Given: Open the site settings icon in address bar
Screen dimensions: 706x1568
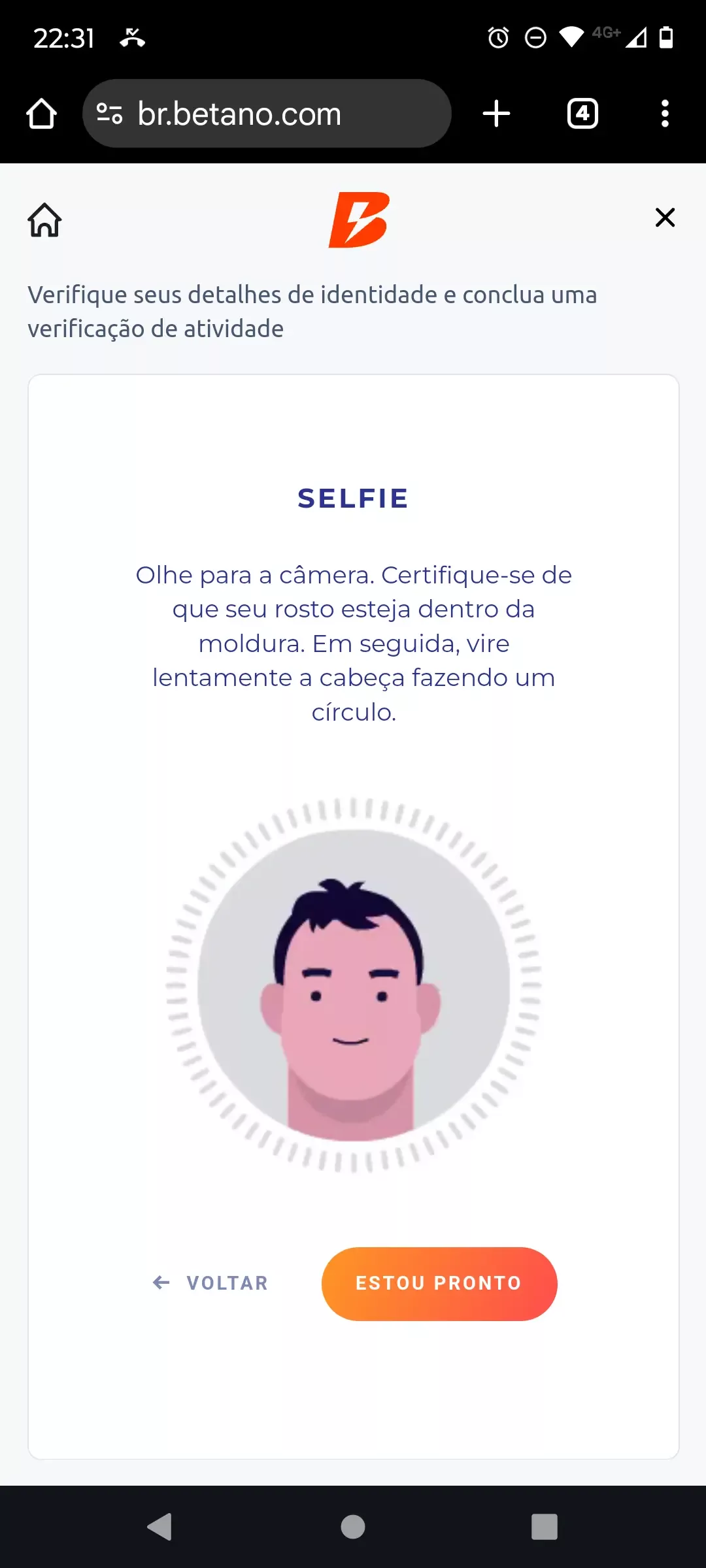Looking at the screenshot, I should [x=109, y=113].
